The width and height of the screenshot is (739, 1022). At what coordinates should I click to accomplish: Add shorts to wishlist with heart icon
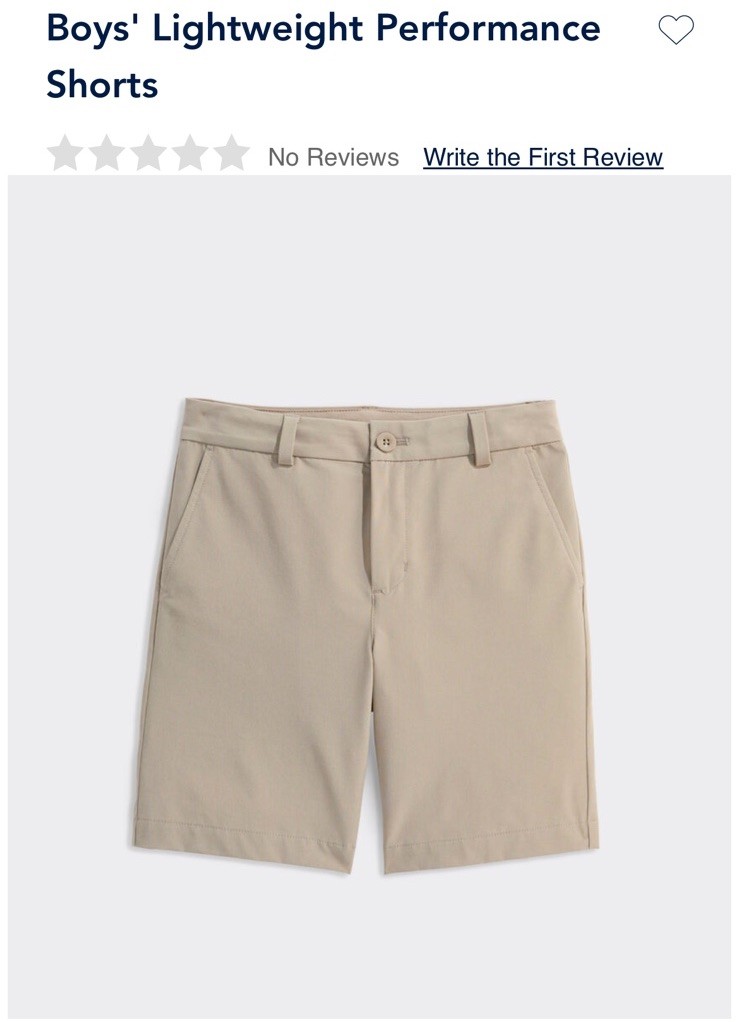676,31
